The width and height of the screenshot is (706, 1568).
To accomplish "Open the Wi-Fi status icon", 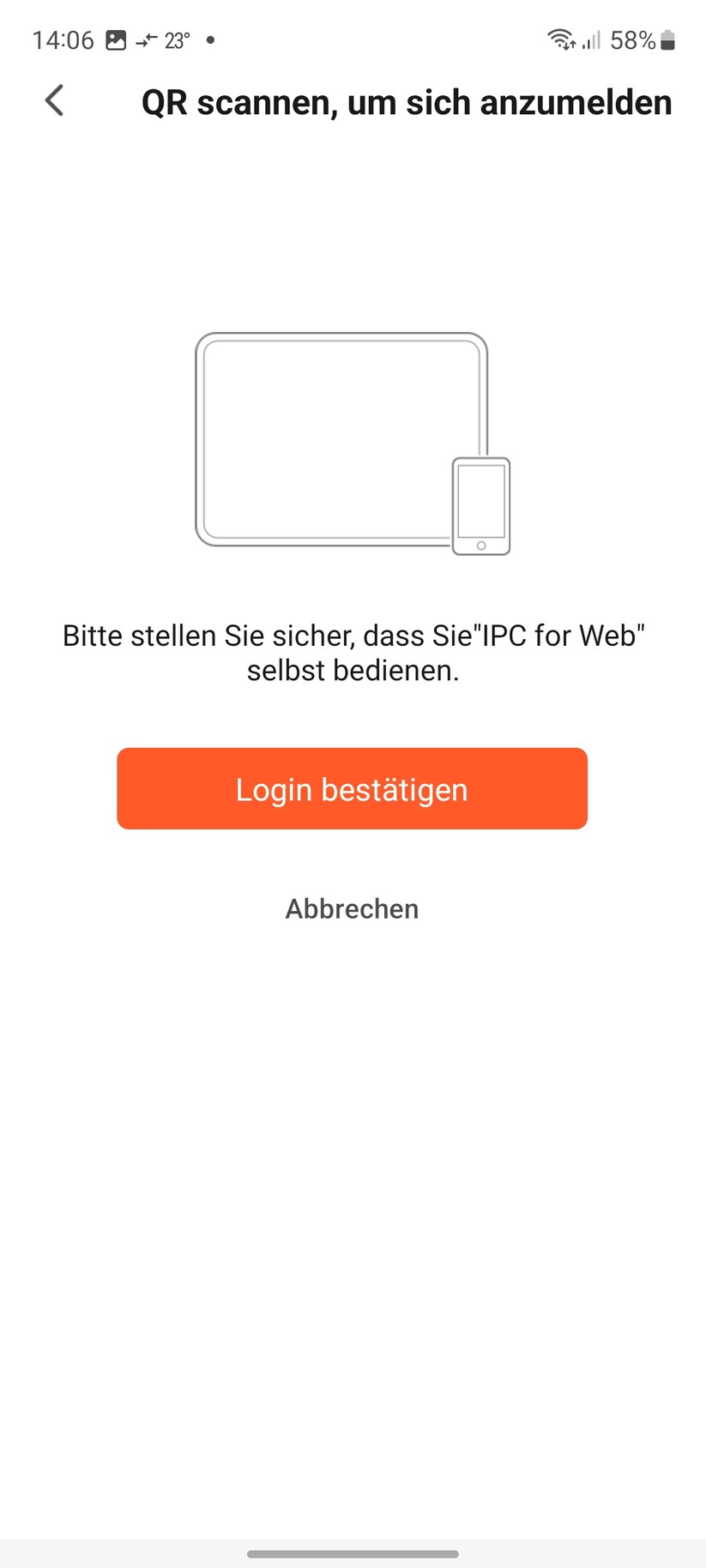I will click(560, 39).
